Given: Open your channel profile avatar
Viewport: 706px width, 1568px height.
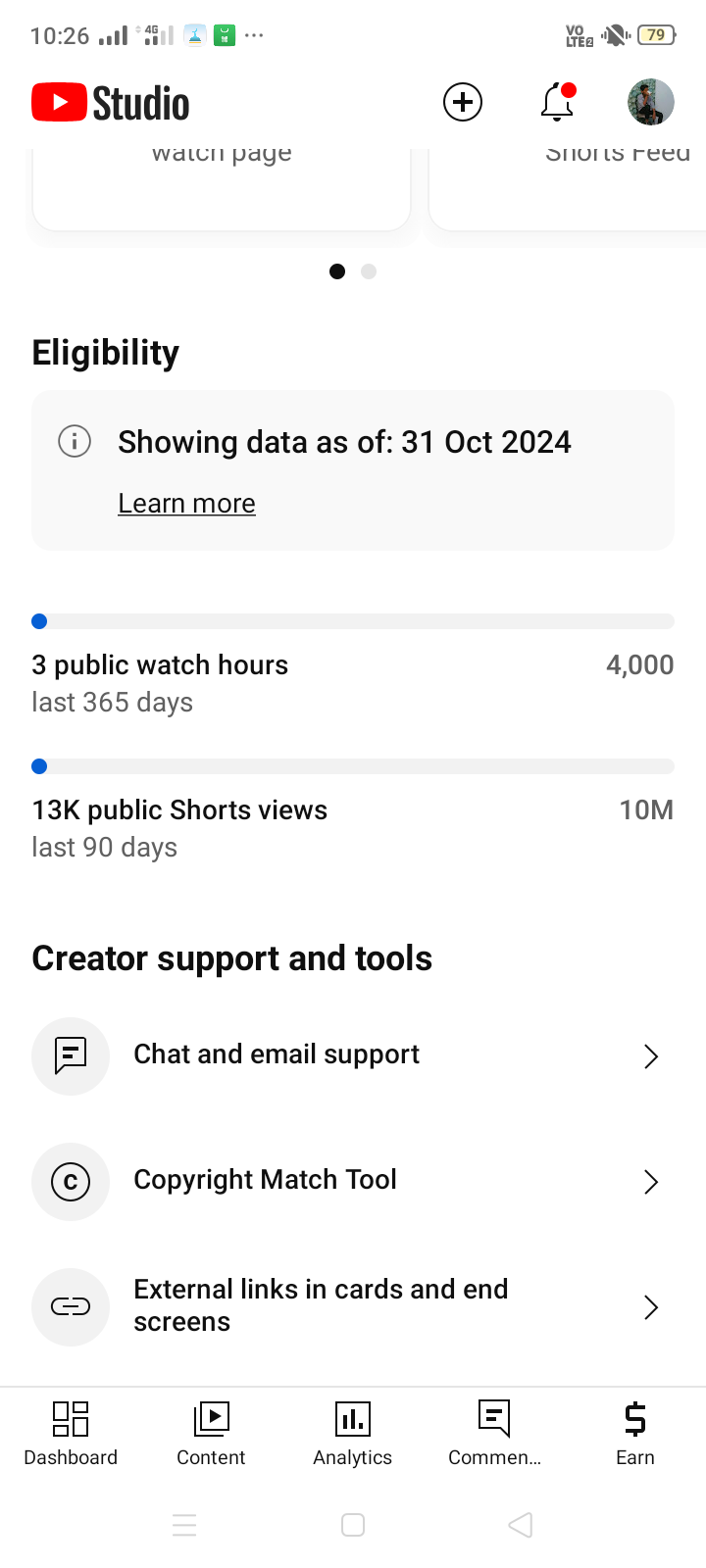Looking at the screenshot, I should (x=650, y=102).
